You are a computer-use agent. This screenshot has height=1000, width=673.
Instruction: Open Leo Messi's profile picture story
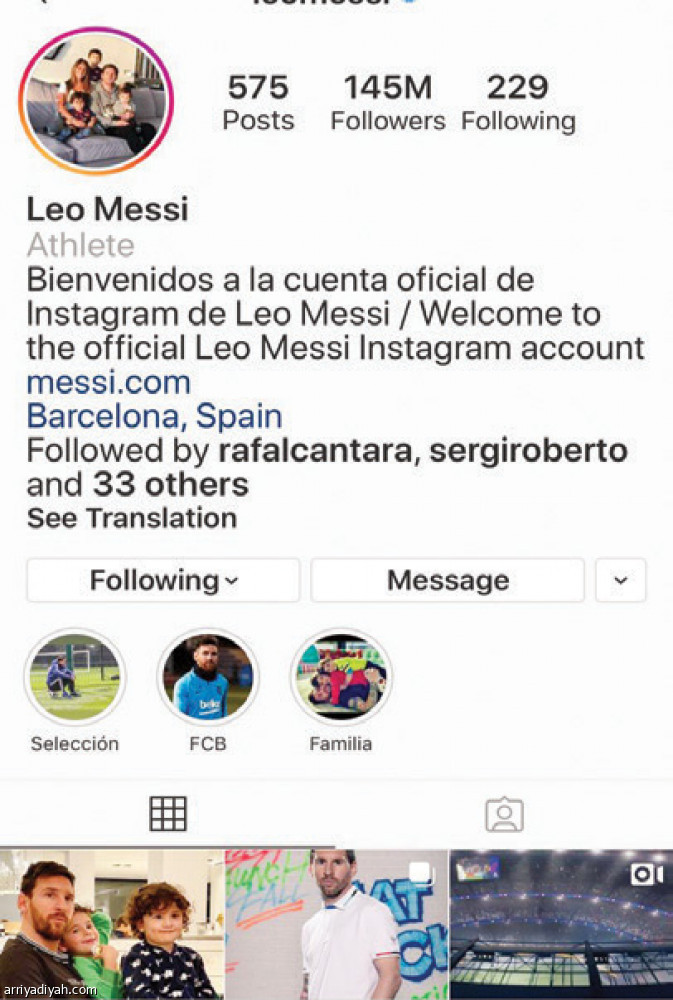coord(96,101)
